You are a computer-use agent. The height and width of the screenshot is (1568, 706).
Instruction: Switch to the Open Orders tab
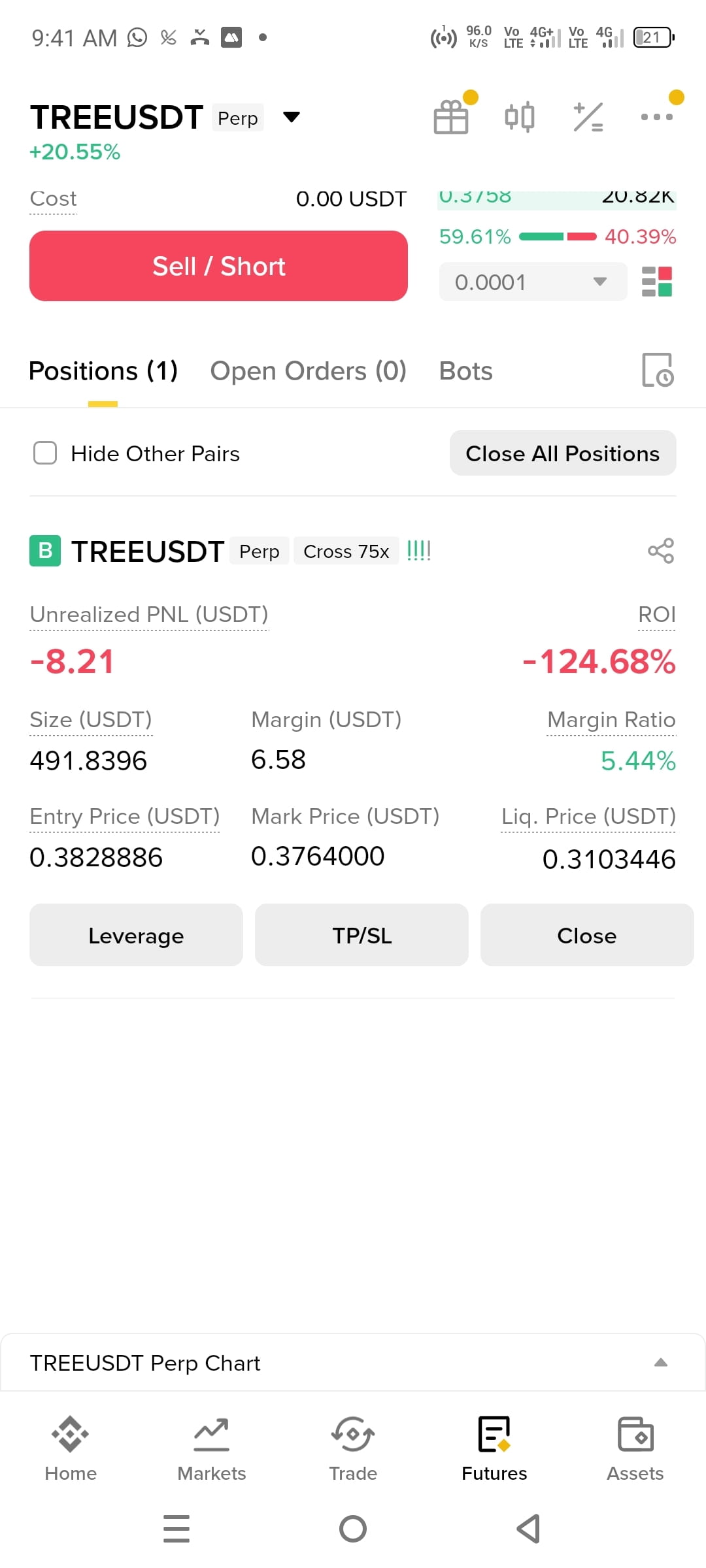point(309,371)
